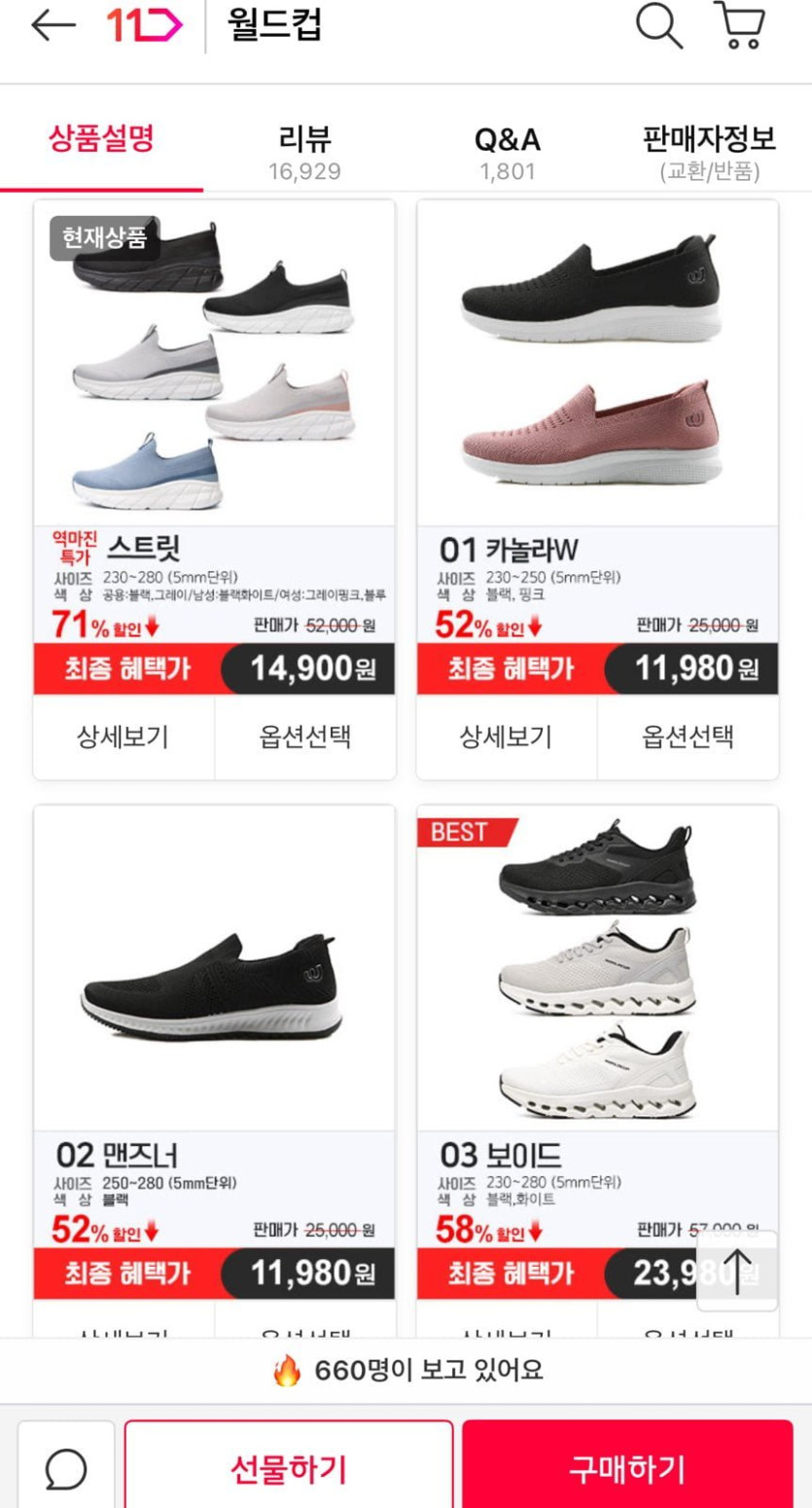Jump to top with the up arrow
This screenshot has width=812, height=1508.
tap(737, 1271)
